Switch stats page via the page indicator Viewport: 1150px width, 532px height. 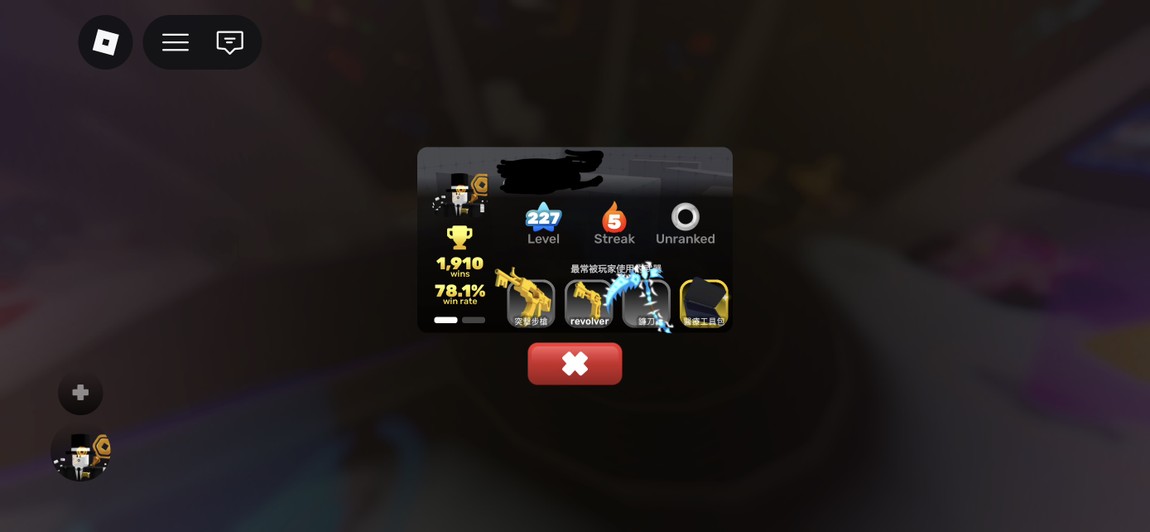473,320
